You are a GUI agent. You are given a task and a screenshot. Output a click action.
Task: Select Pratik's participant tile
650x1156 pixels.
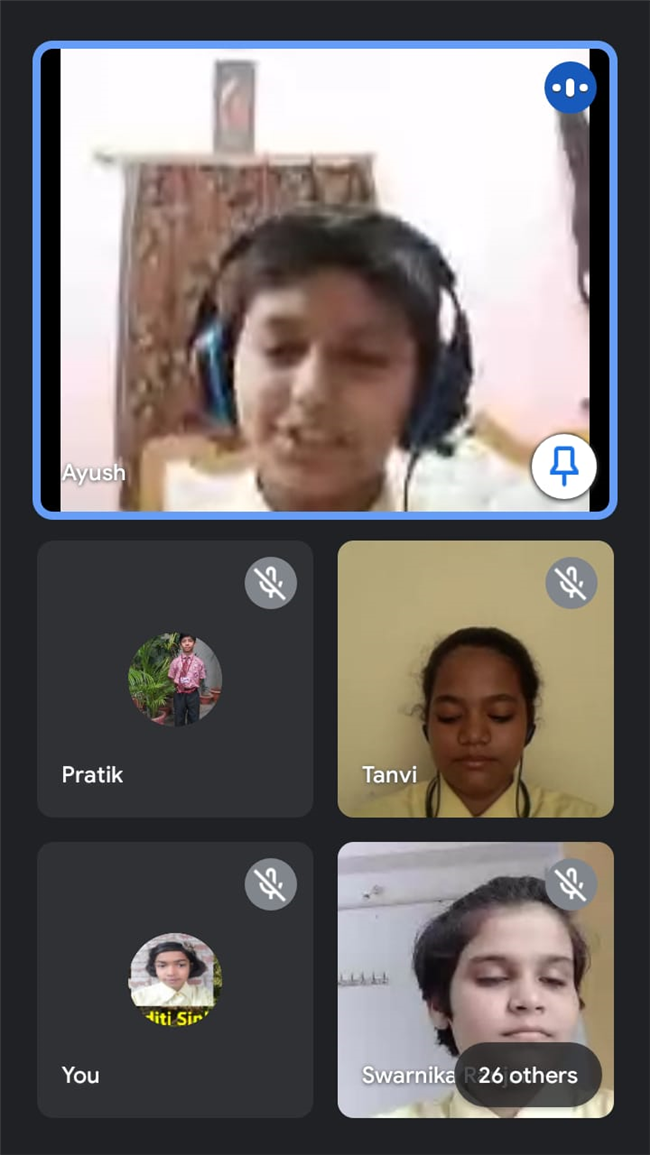pos(175,680)
